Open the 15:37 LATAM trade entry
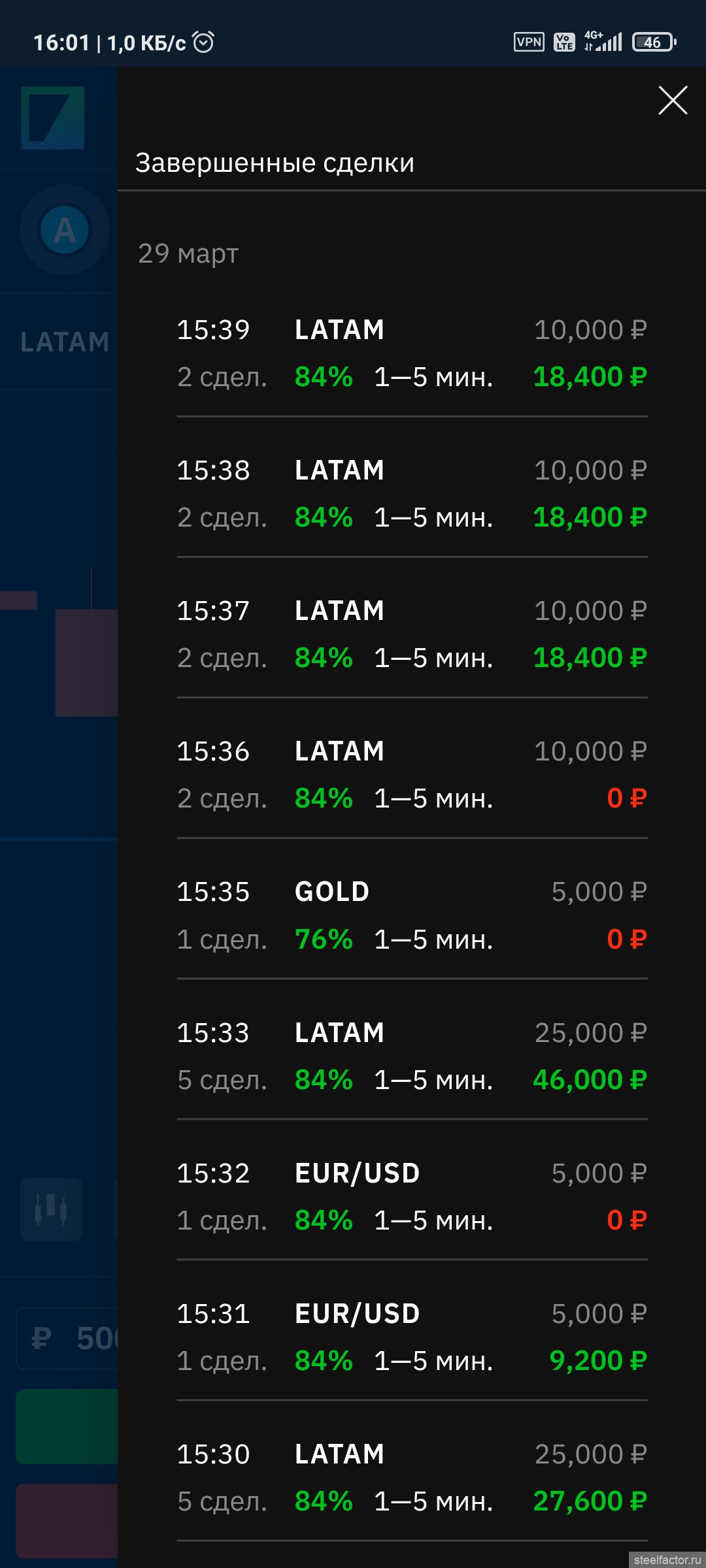 [x=412, y=634]
